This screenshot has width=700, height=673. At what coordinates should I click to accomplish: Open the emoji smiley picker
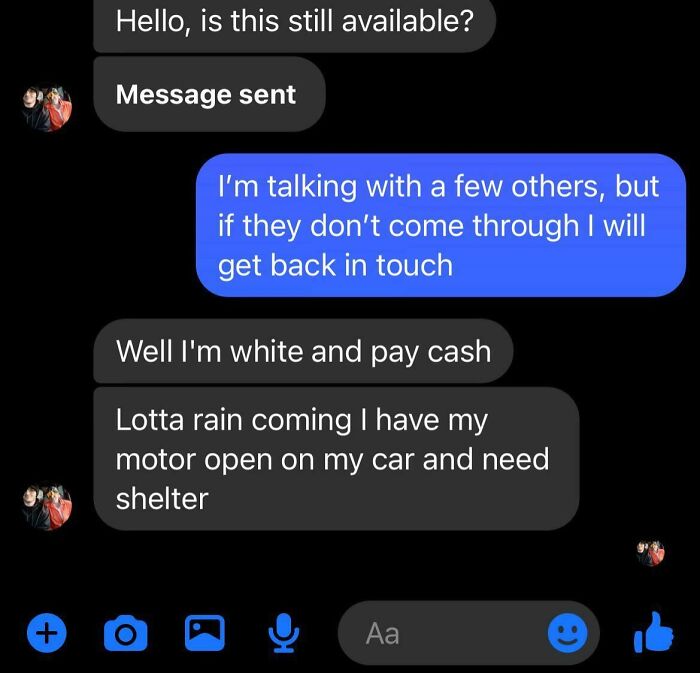click(567, 632)
